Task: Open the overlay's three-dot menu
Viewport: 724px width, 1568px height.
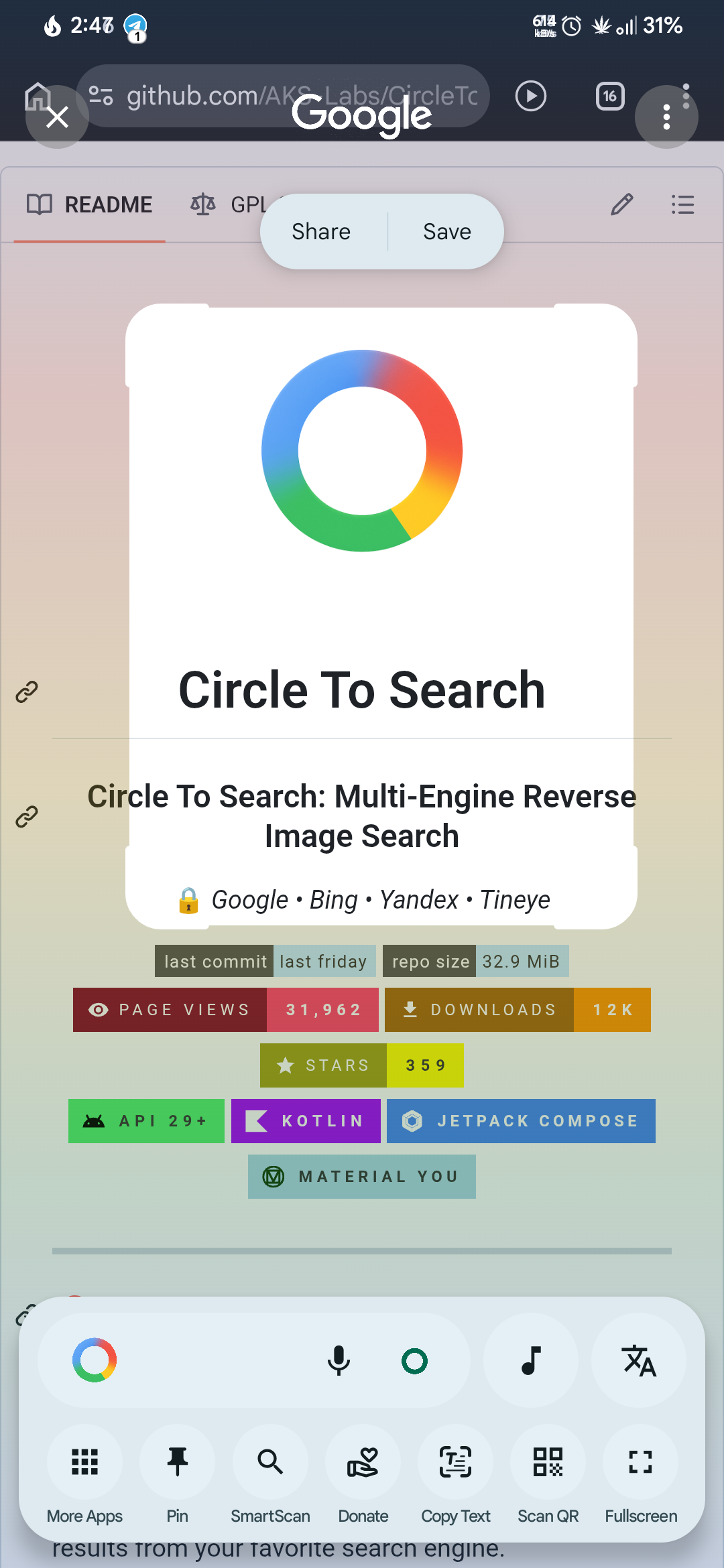Action: tap(666, 117)
